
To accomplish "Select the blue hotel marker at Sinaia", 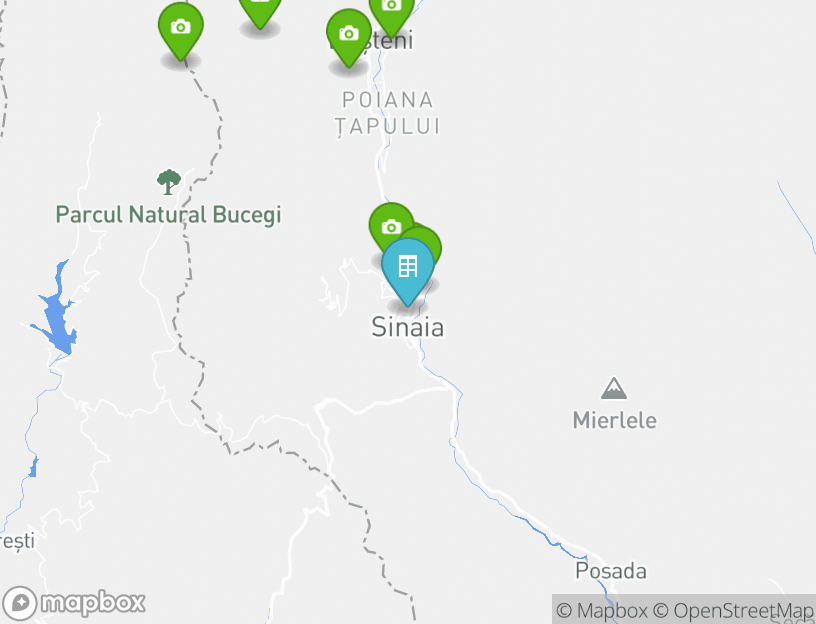I will pyautogui.click(x=408, y=267).
